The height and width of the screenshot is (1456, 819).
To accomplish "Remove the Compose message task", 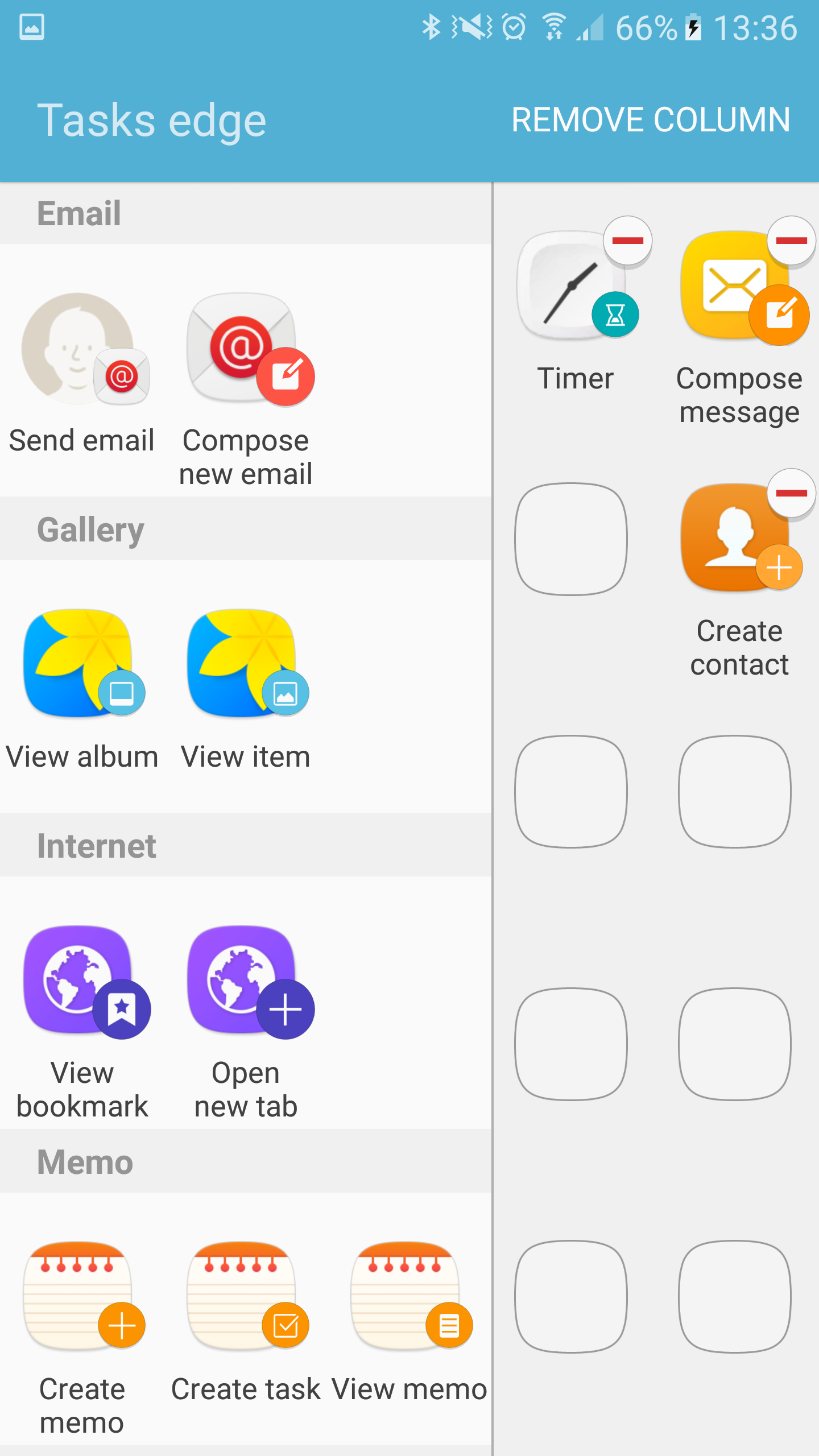I will click(791, 241).
